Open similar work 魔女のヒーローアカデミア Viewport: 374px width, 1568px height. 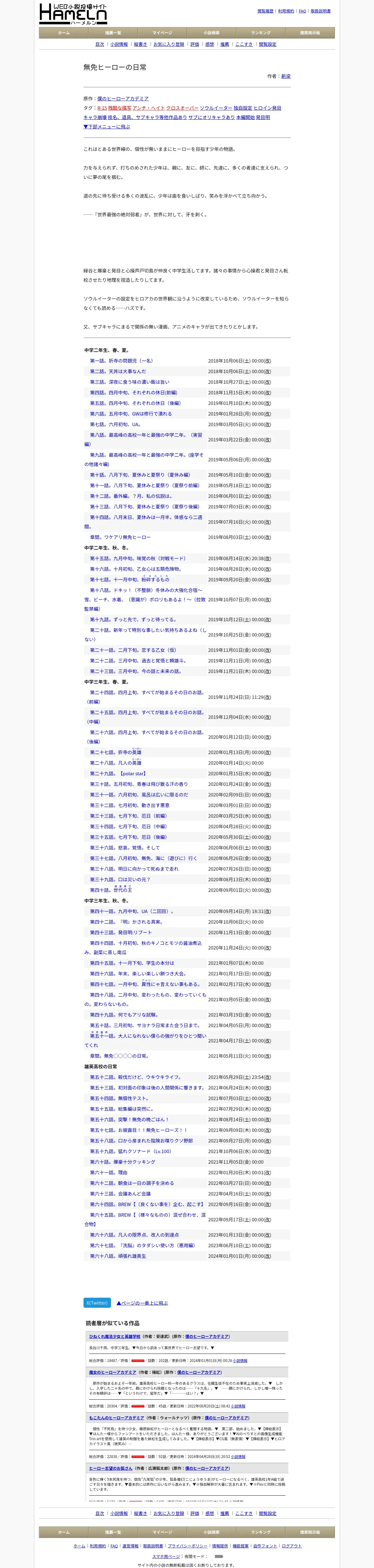[x=113, y=1372]
